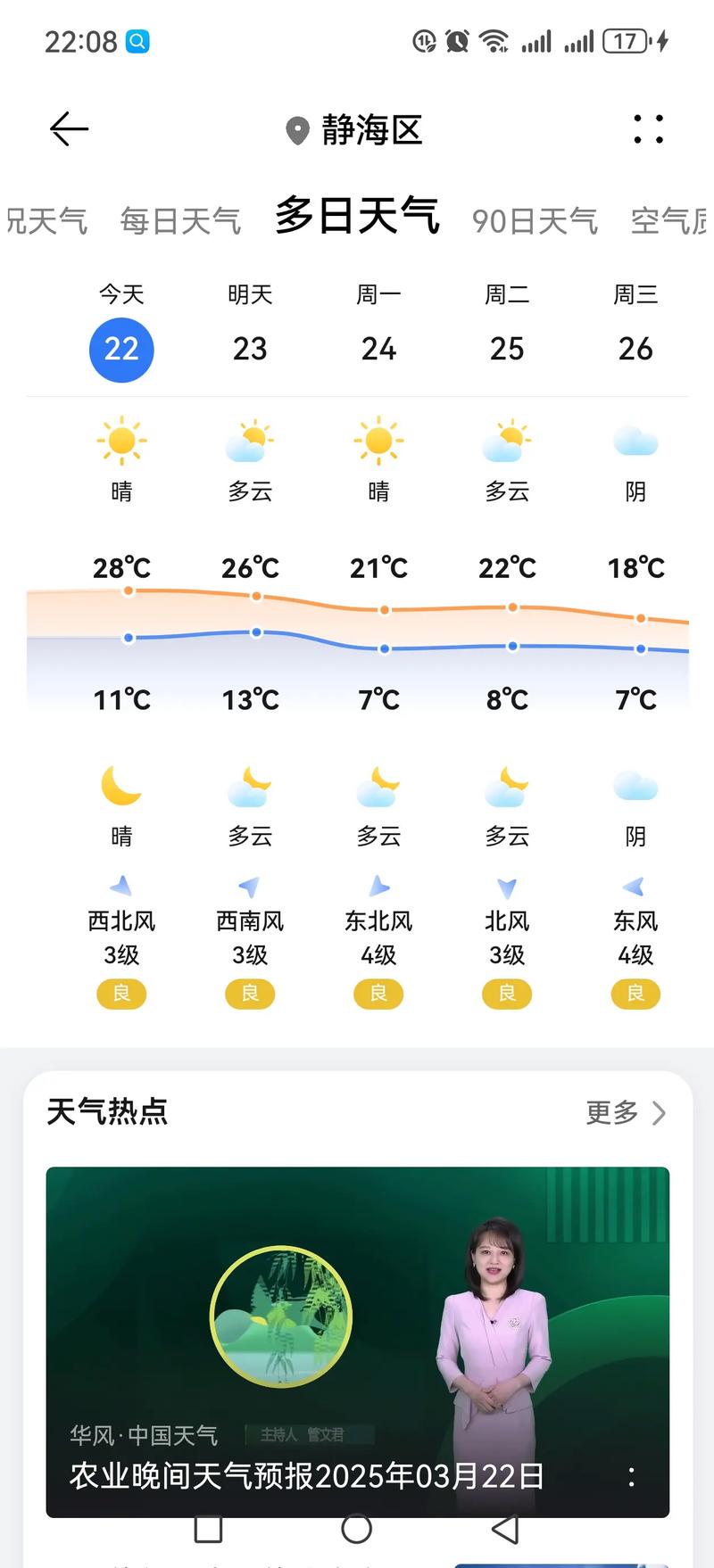714x1568 pixels.
Task: Tap today's high temperature point on the graph
Action: pyautogui.click(x=128, y=590)
